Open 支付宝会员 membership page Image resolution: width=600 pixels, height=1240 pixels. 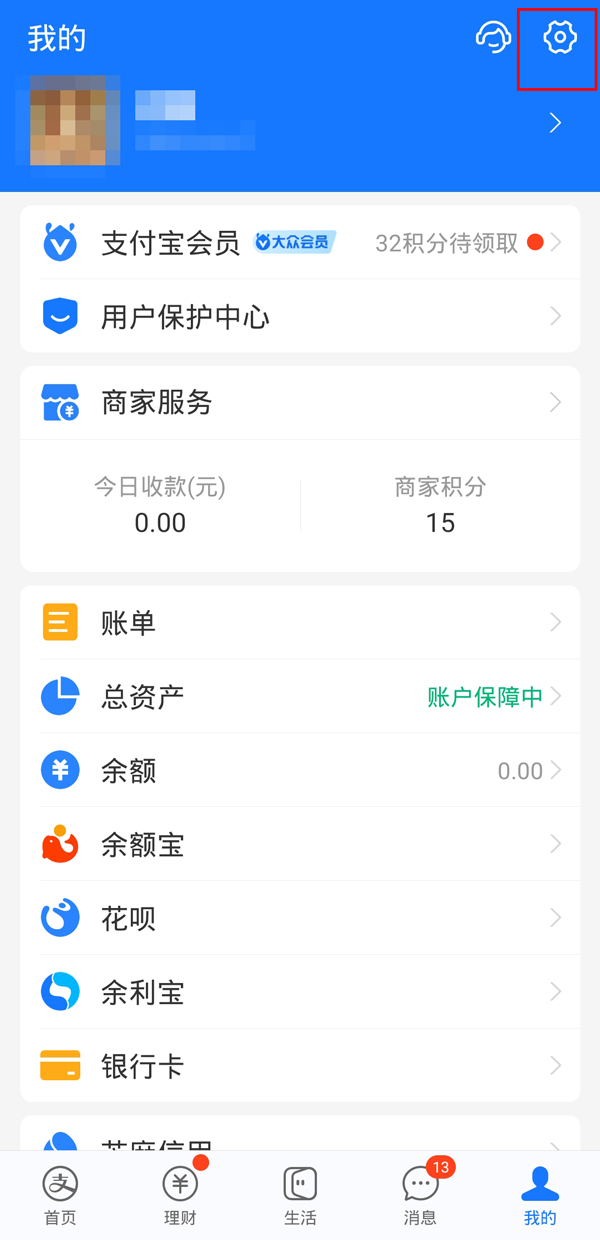pyautogui.click(x=300, y=242)
